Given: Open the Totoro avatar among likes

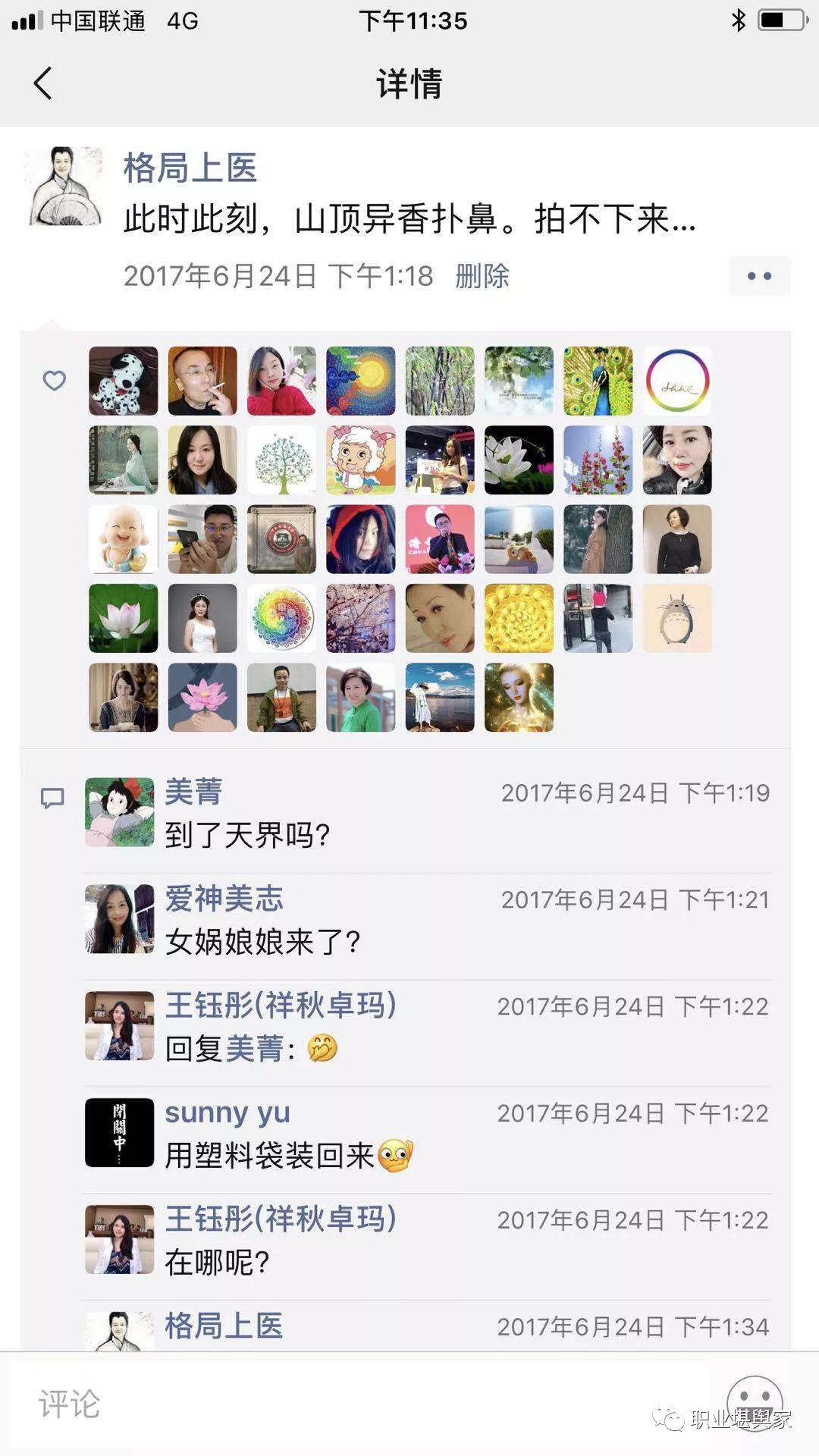Looking at the screenshot, I should click(676, 618).
